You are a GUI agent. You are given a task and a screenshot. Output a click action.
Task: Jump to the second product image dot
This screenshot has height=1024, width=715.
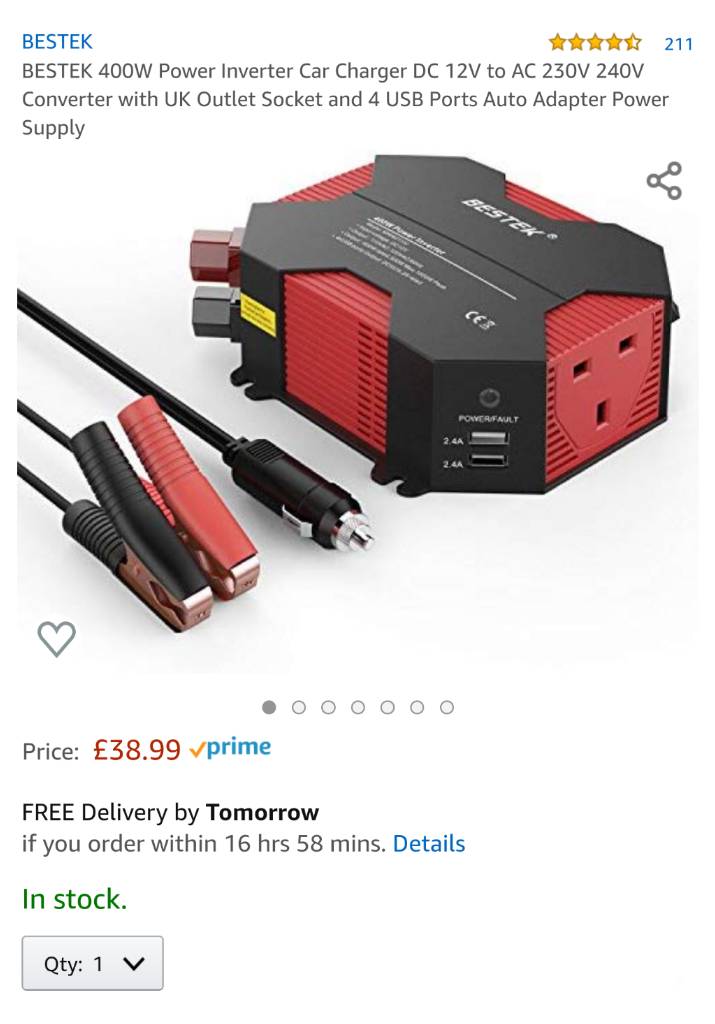pyautogui.click(x=298, y=707)
